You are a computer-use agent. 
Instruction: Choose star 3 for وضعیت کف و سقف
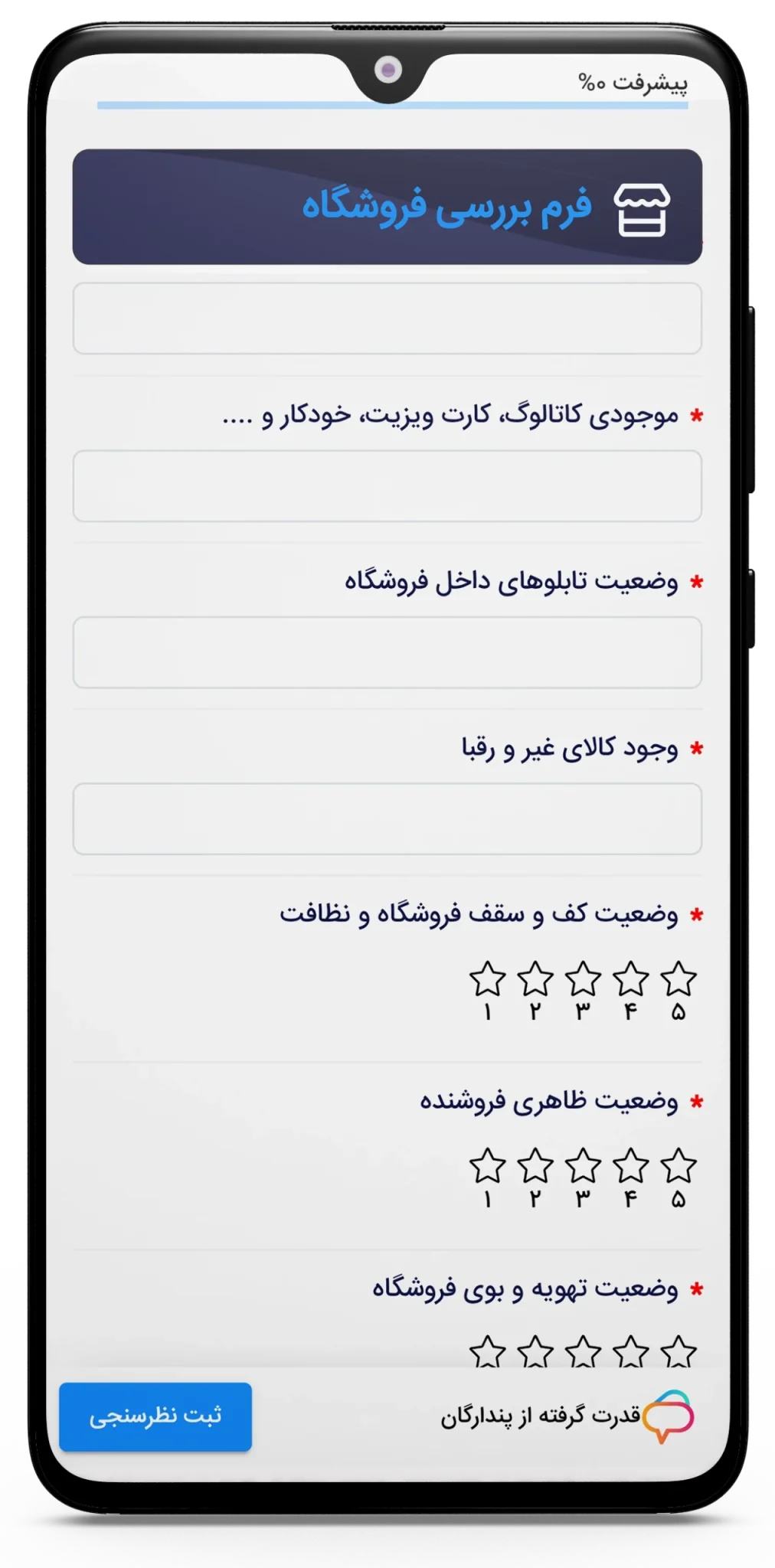584,979
